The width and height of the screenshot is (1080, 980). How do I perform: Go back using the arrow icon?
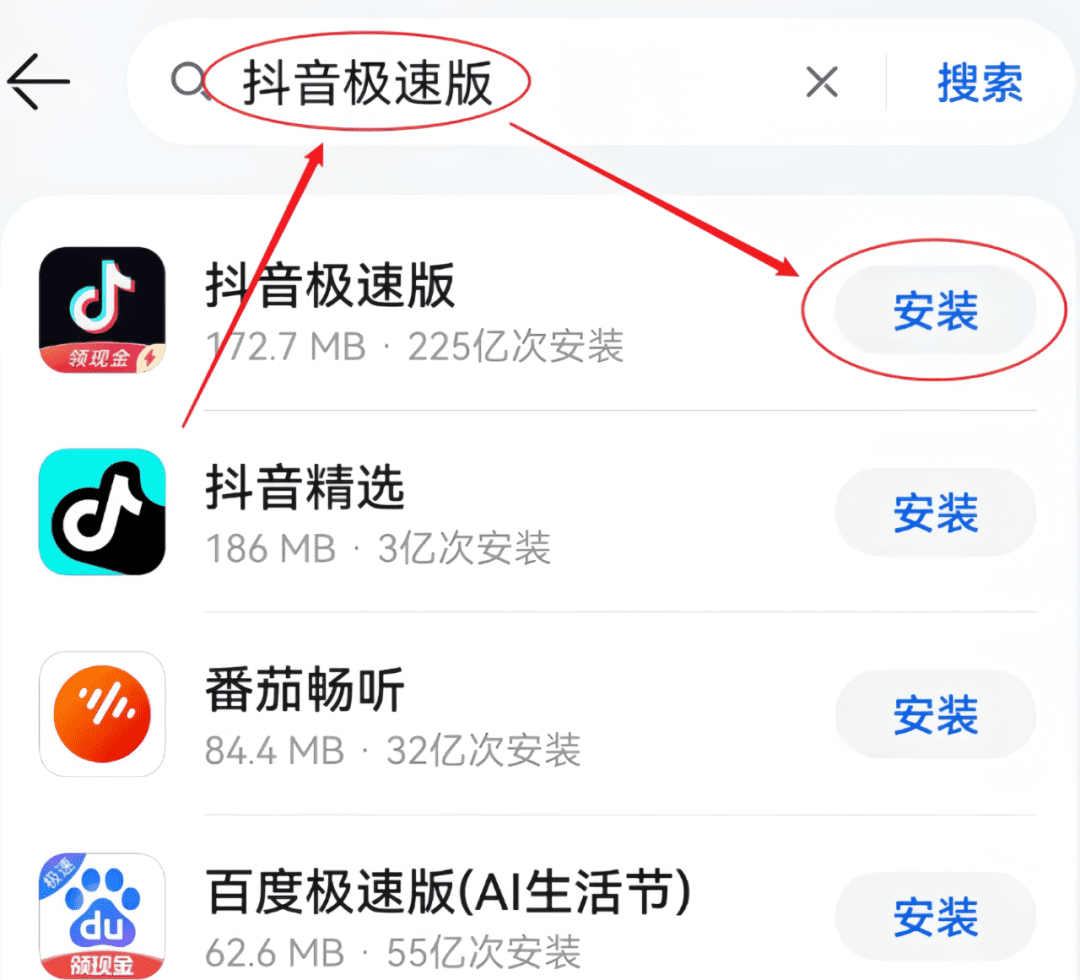pyautogui.click(x=40, y=82)
